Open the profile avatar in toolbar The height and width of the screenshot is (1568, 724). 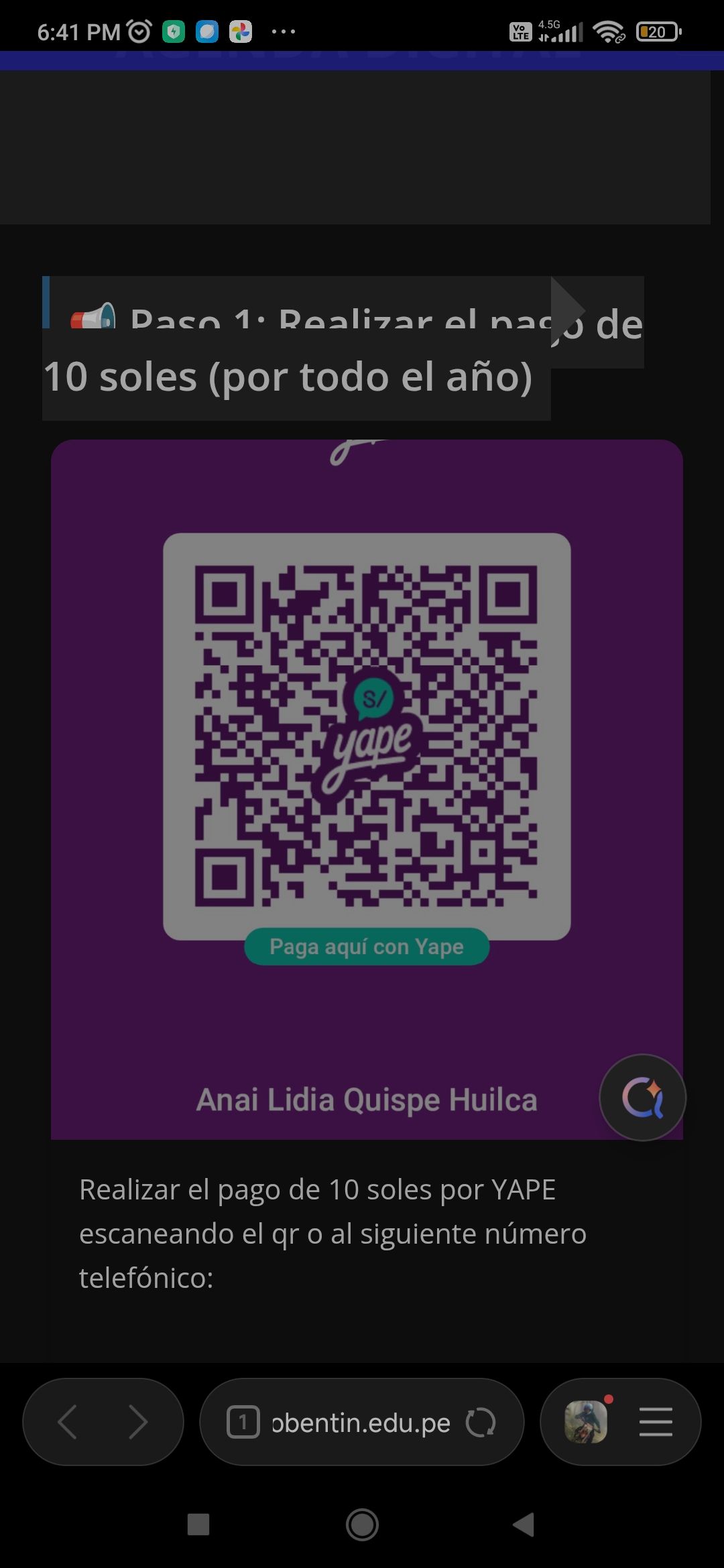click(586, 1422)
